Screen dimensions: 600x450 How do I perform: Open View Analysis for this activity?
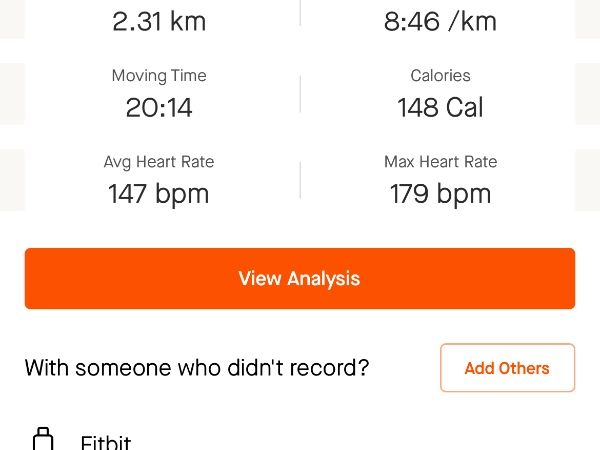tap(299, 278)
